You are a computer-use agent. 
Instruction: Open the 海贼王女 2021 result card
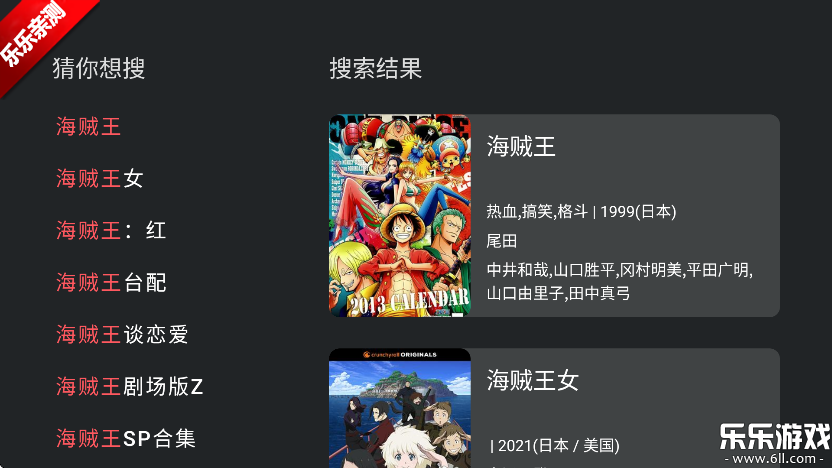pyautogui.click(x=554, y=408)
